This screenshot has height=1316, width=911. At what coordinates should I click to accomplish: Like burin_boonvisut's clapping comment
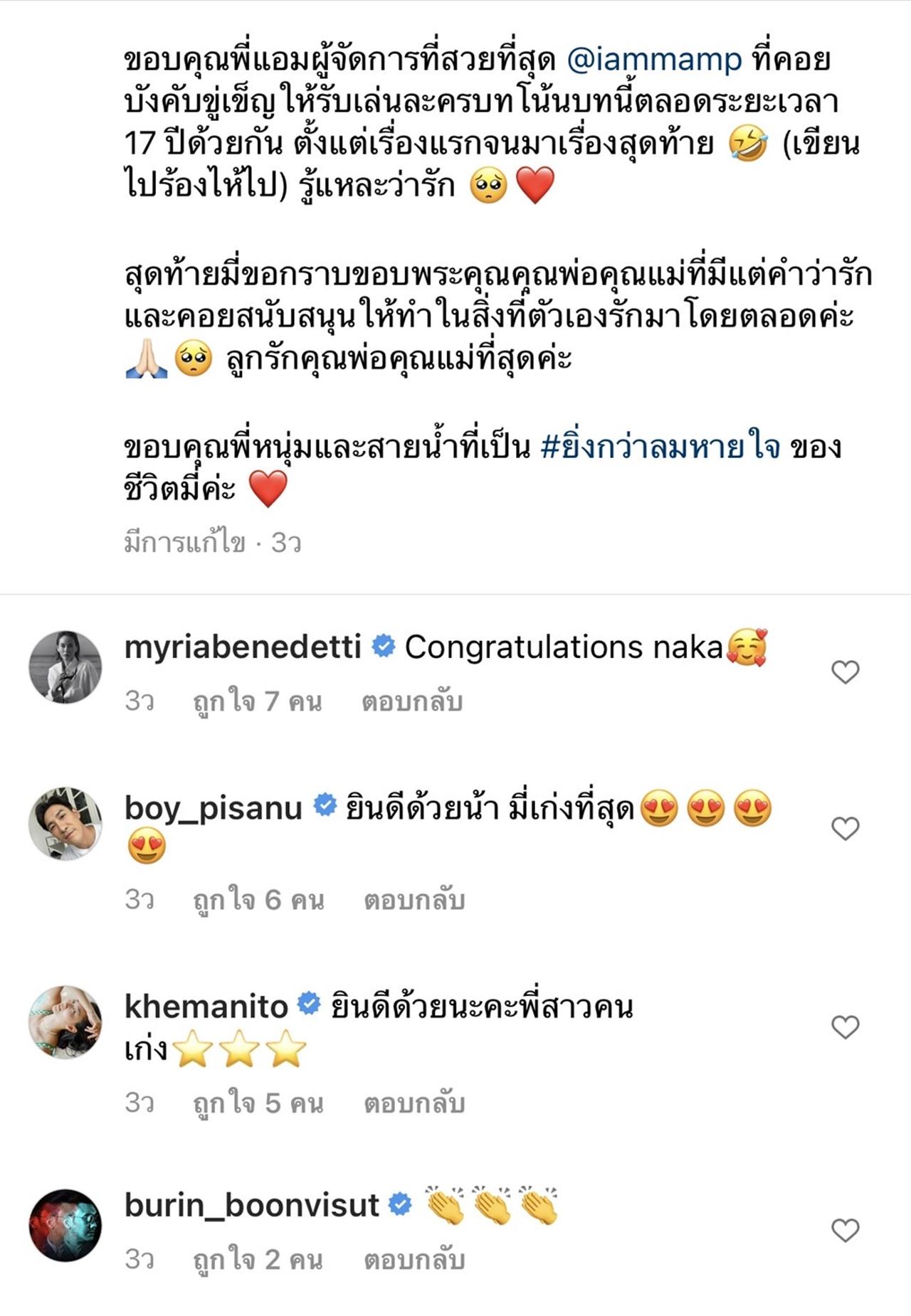click(845, 1230)
